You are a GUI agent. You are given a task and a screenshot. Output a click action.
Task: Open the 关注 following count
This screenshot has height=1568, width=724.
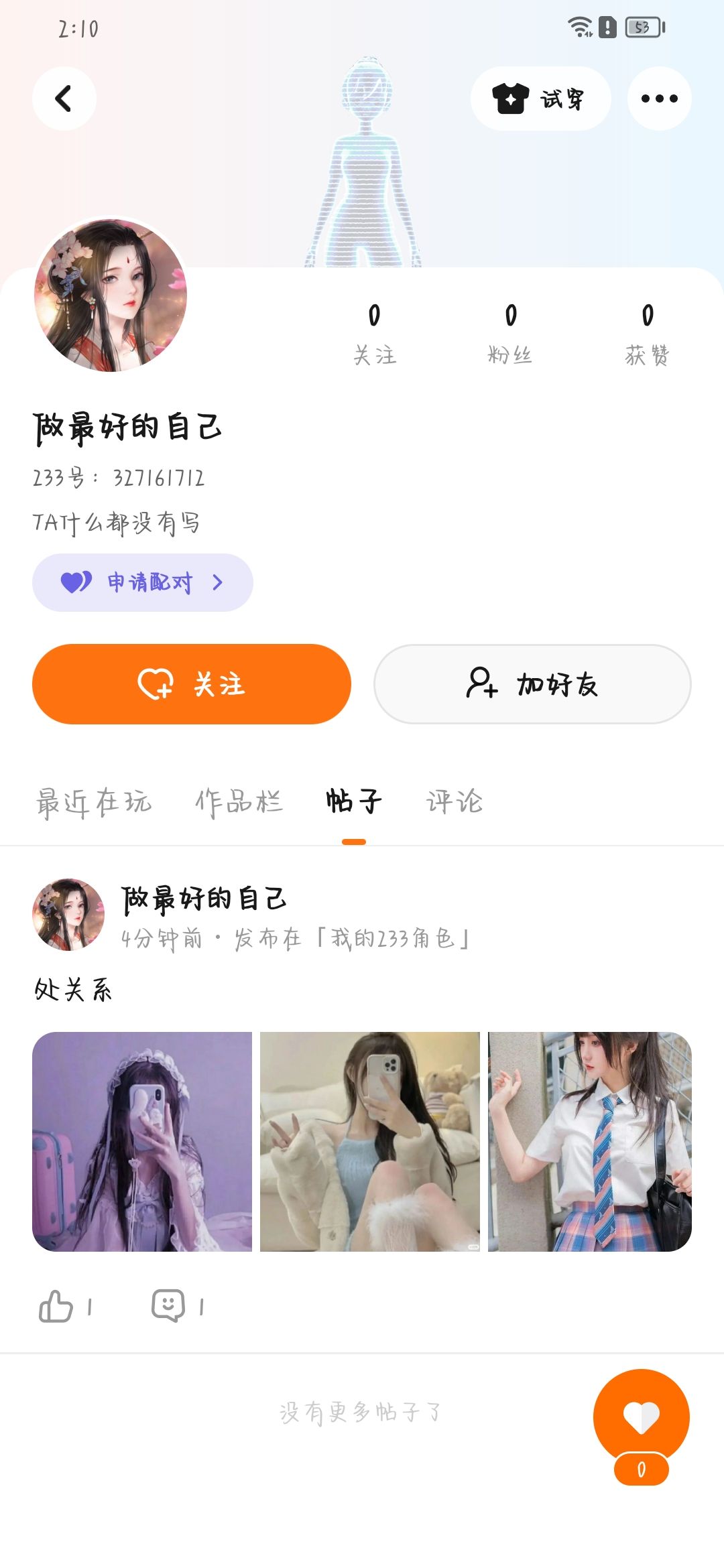[x=375, y=333]
